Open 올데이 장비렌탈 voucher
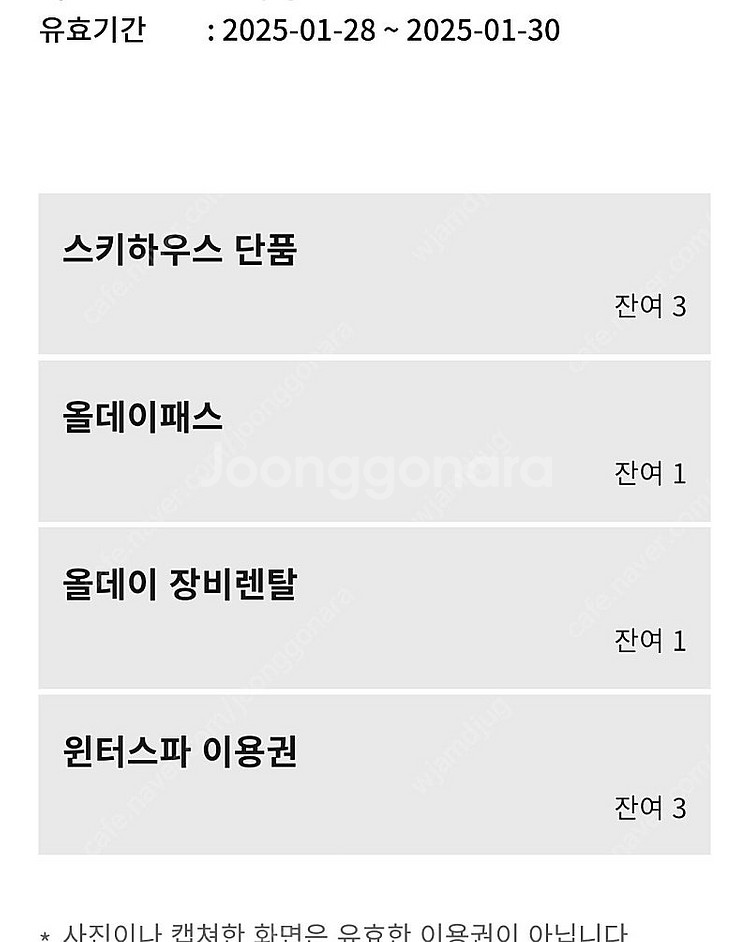This screenshot has height=942, width=750. click(374, 608)
